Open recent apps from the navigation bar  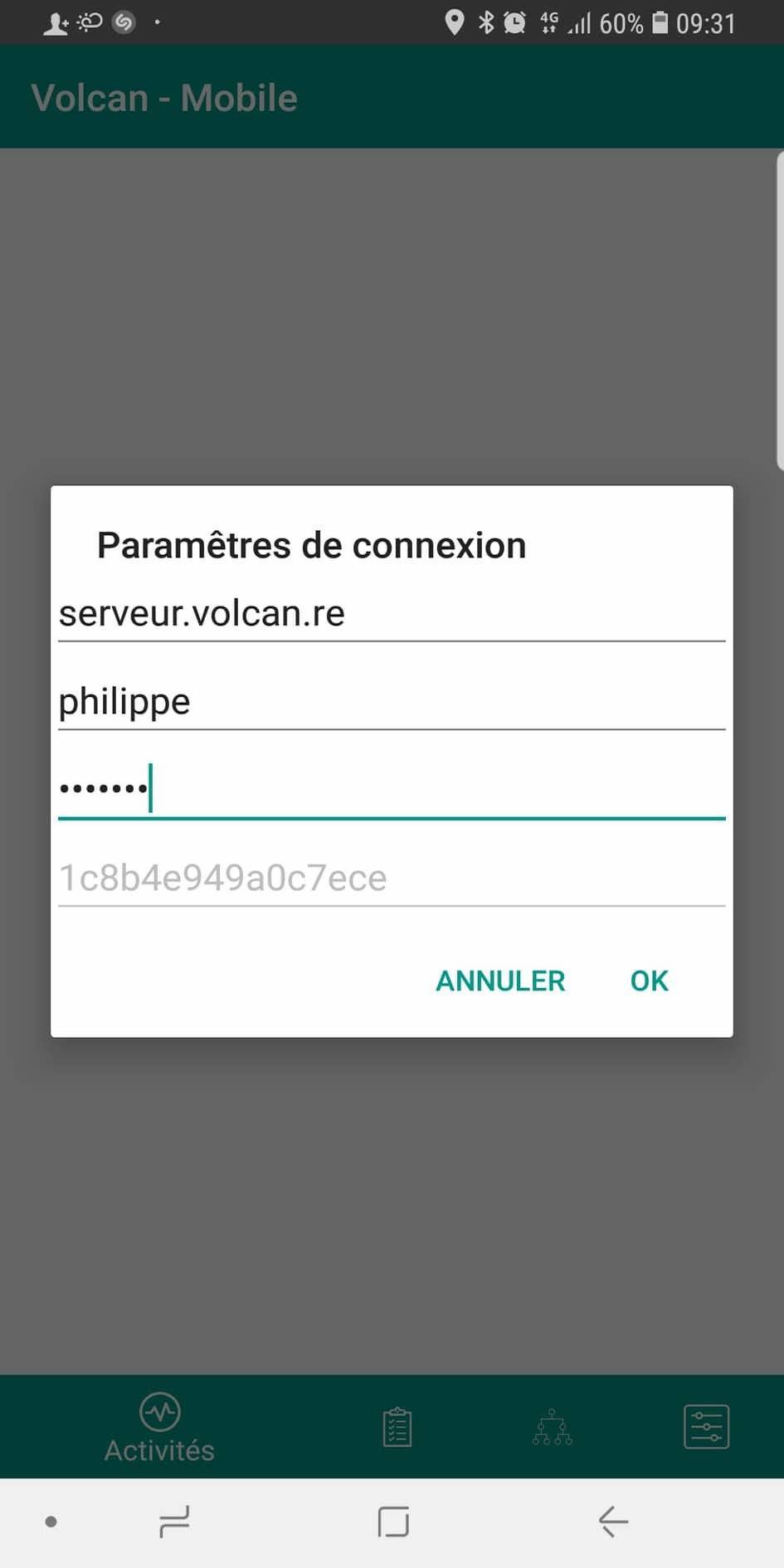(x=174, y=1522)
